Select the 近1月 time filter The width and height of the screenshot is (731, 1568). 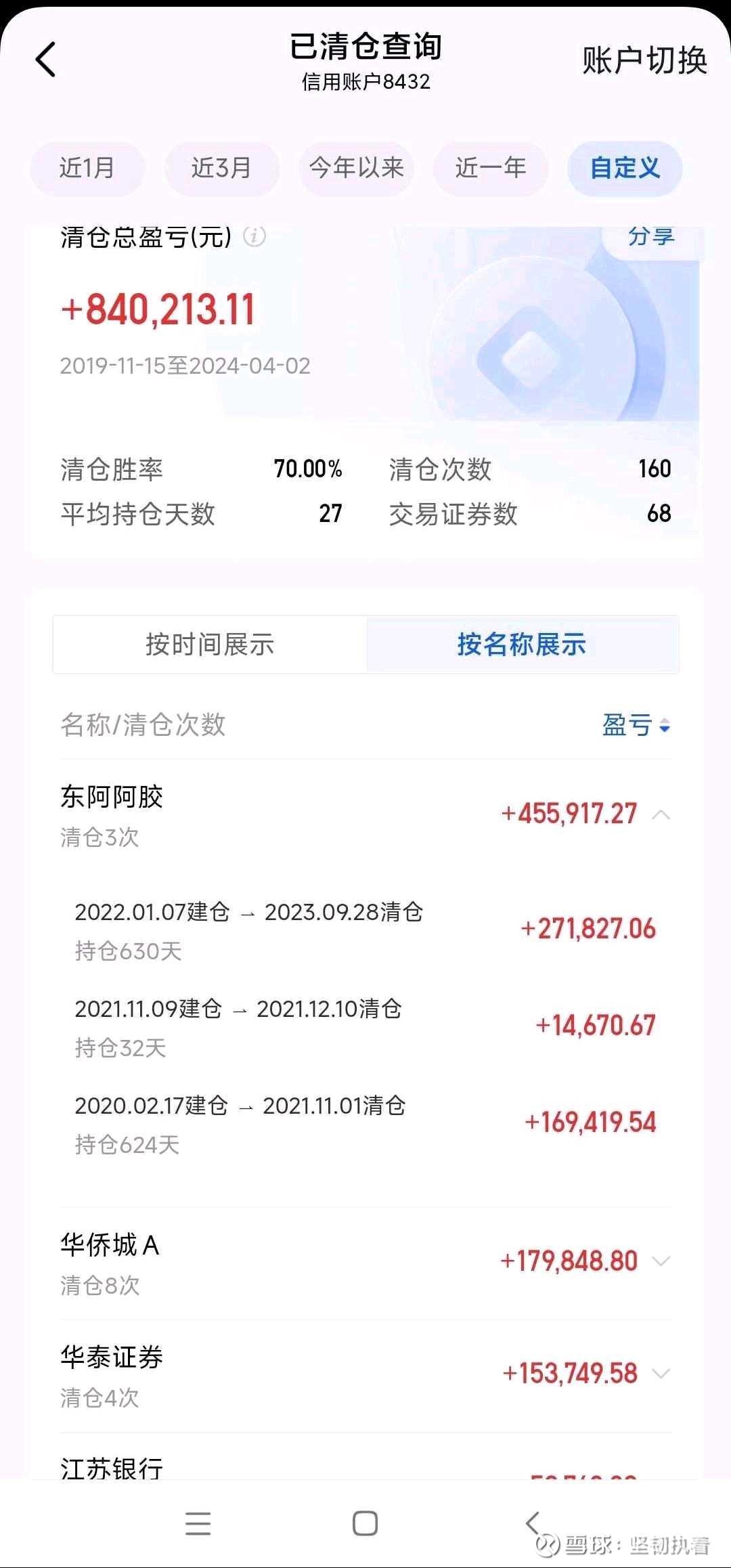87,169
